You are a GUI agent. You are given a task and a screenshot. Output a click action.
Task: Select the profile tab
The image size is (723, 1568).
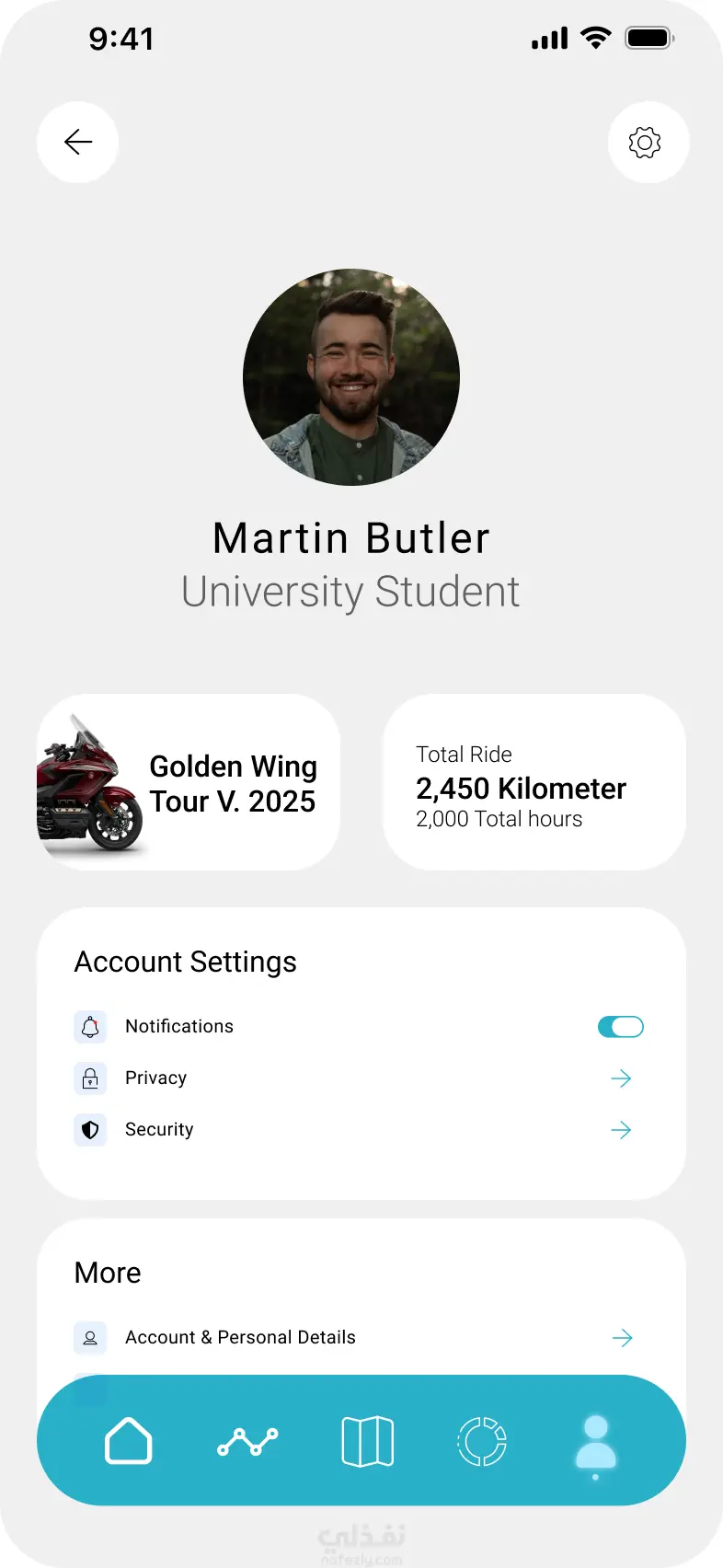(x=596, y=1443)
